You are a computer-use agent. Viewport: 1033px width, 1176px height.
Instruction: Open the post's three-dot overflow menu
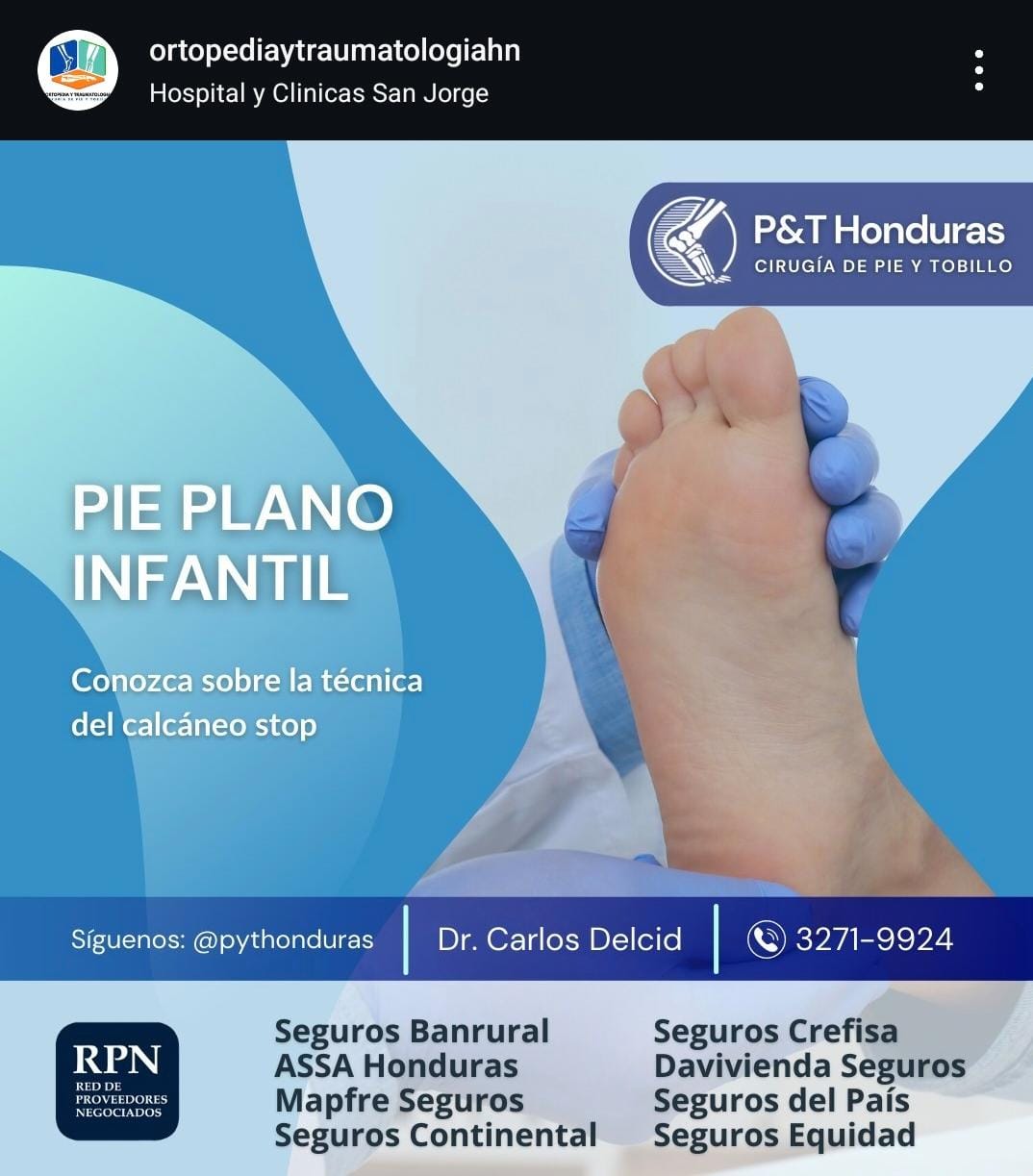coord(978,70)
